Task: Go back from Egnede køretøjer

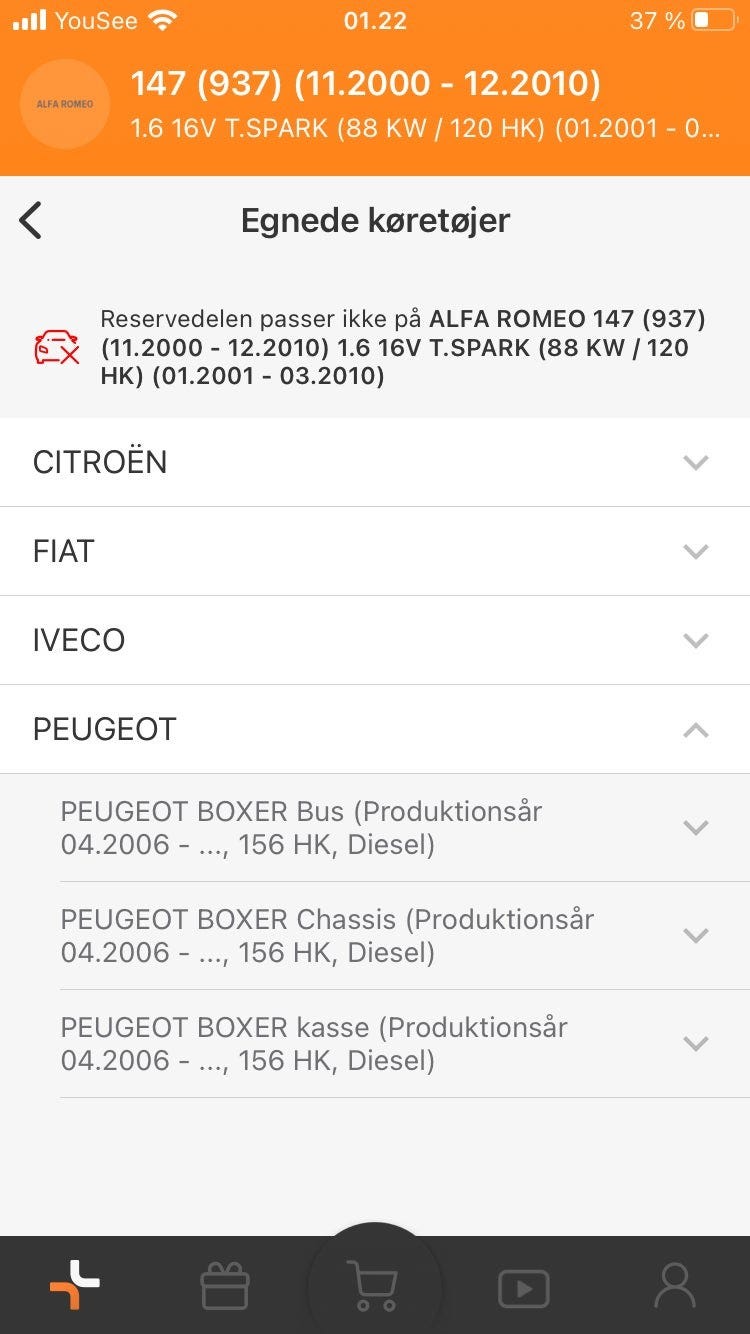Action: pyautogui.click(x=32, y=220)
